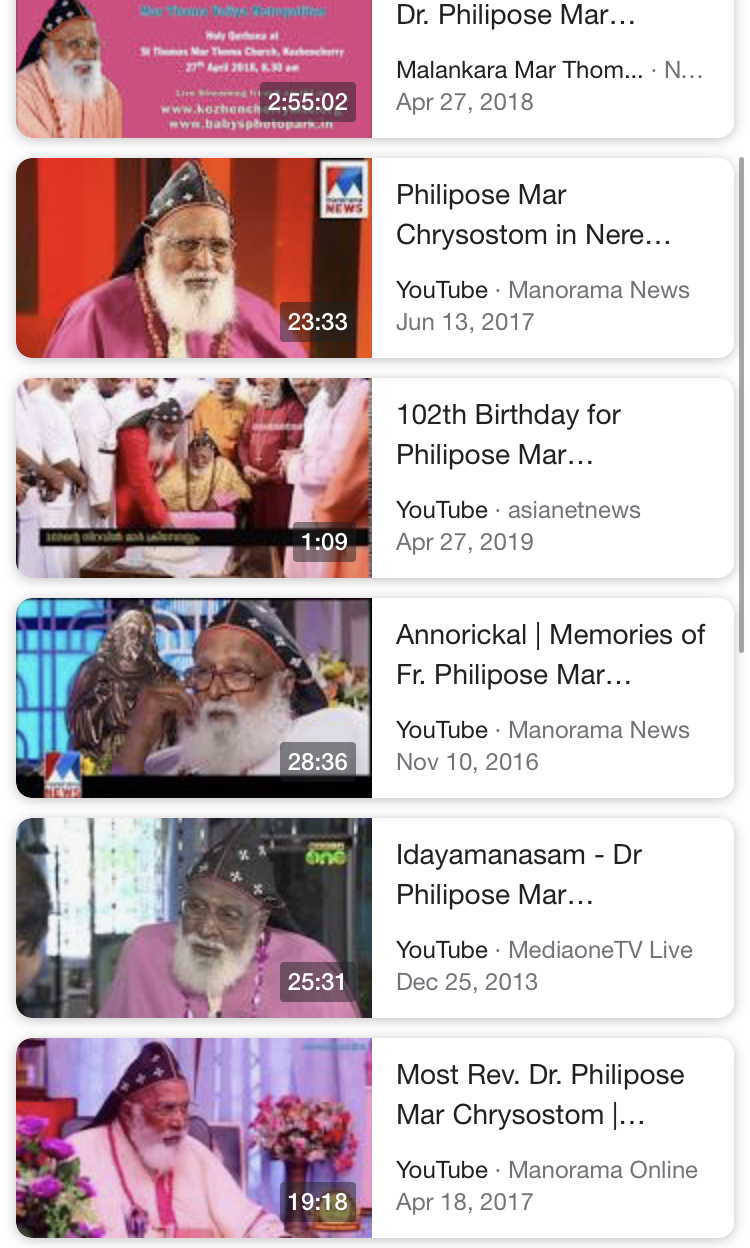
Task: Play Most Rev. Dr. Philipose Manorama Online video
Action: point(375,1138)
